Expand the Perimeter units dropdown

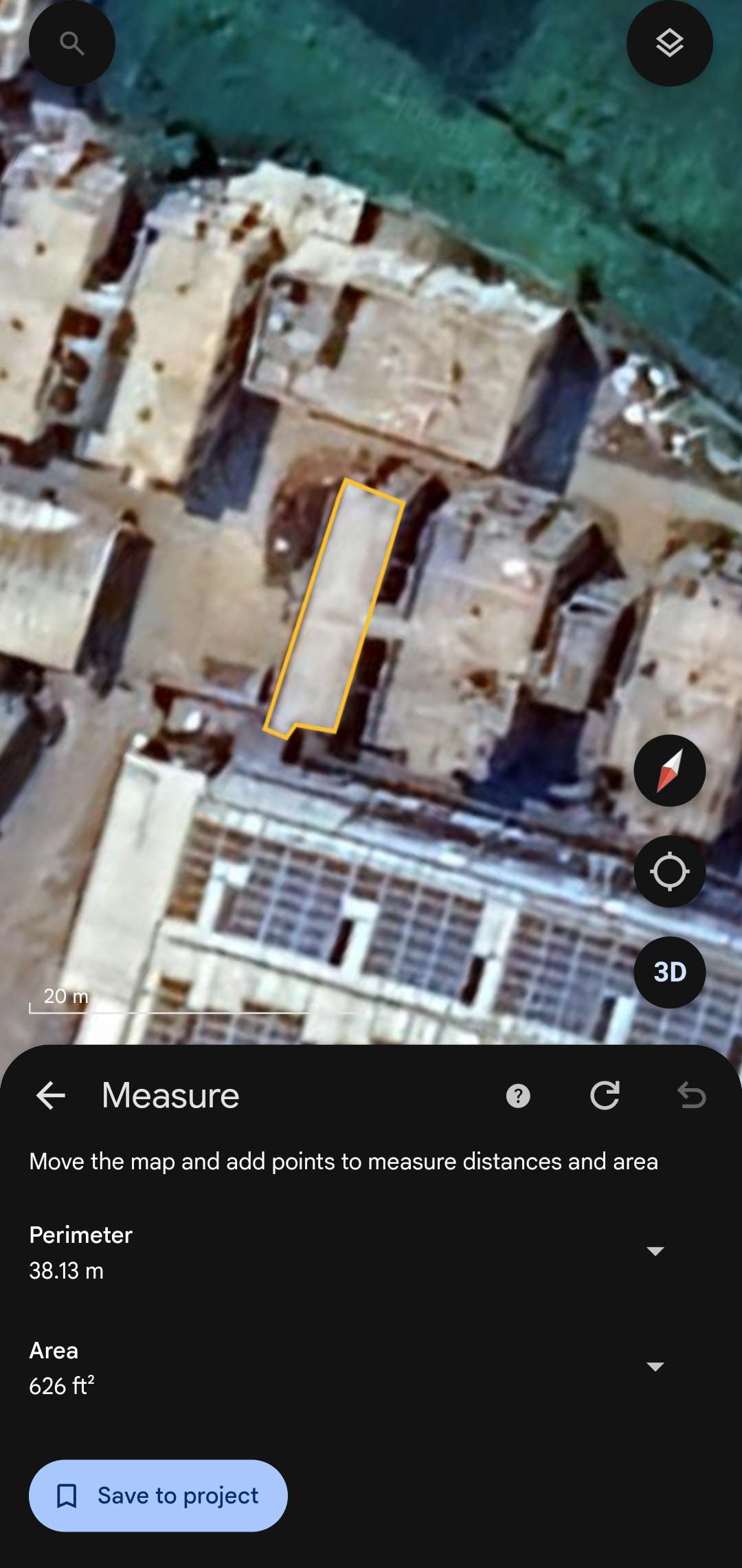tap(655, 1251)
